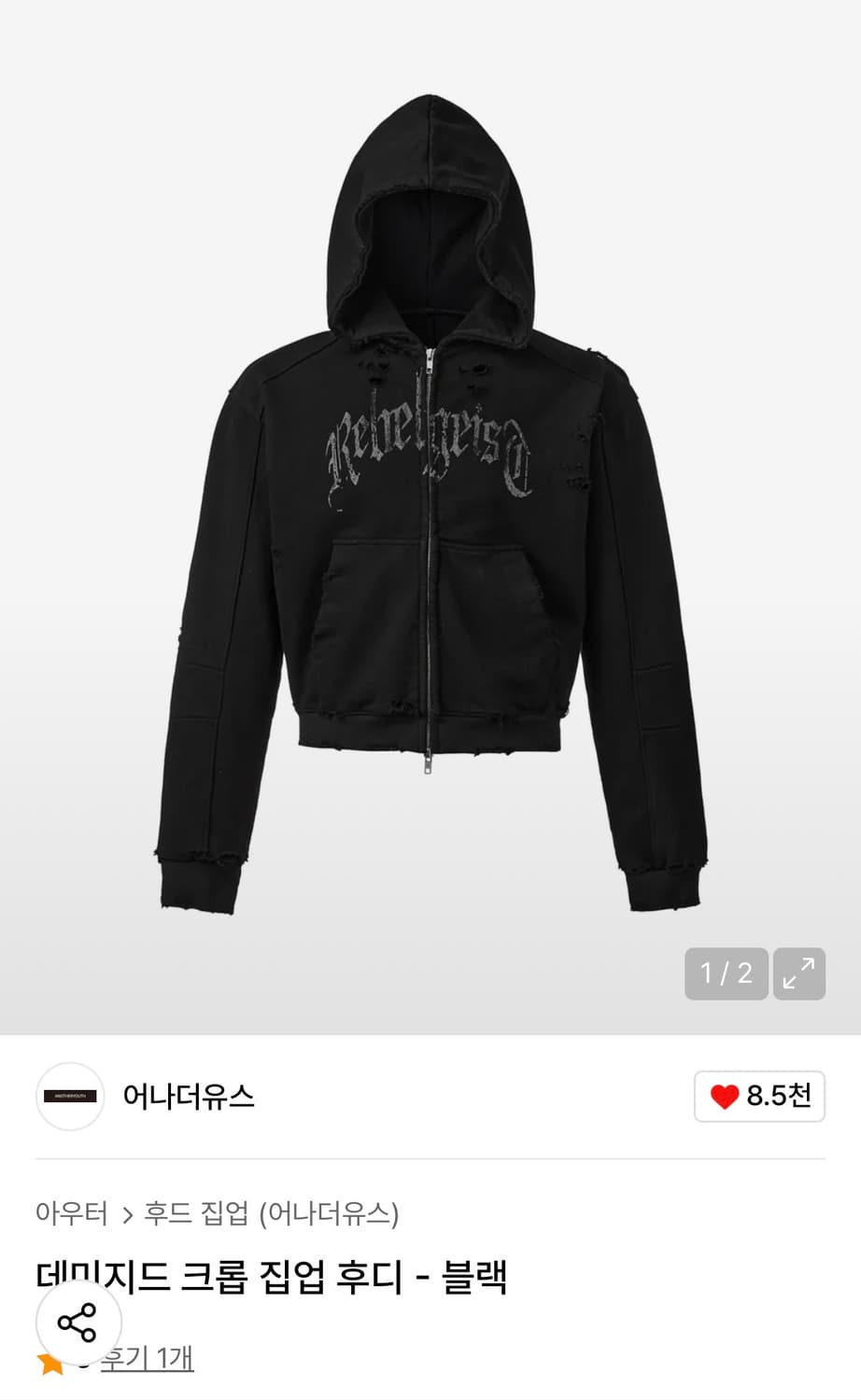The height and width of the screenshot is (1400, 861).
Task: Tap the hoodie product photo
Action: coord(430,513)
